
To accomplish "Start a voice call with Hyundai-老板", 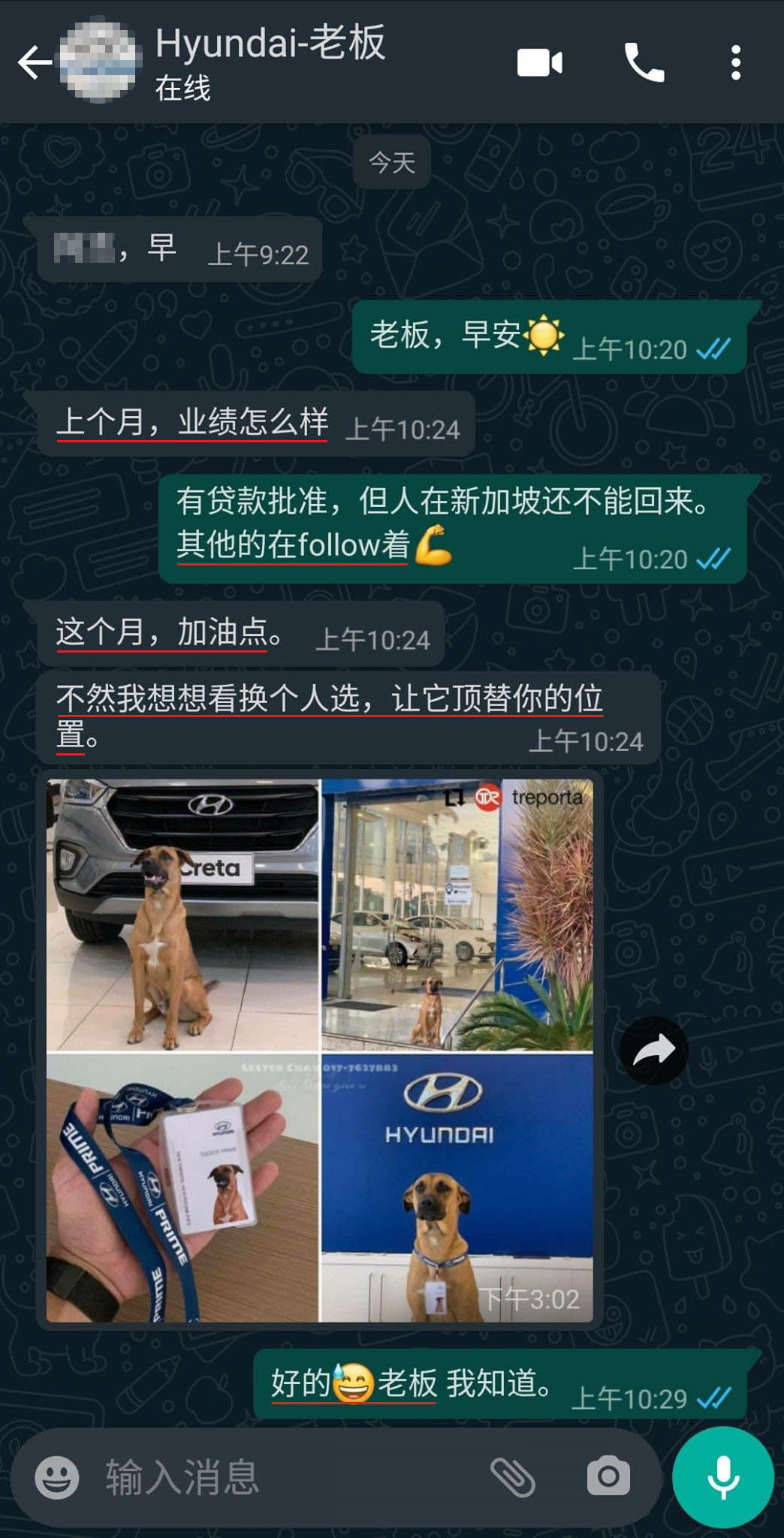I will tap(644, 62).
